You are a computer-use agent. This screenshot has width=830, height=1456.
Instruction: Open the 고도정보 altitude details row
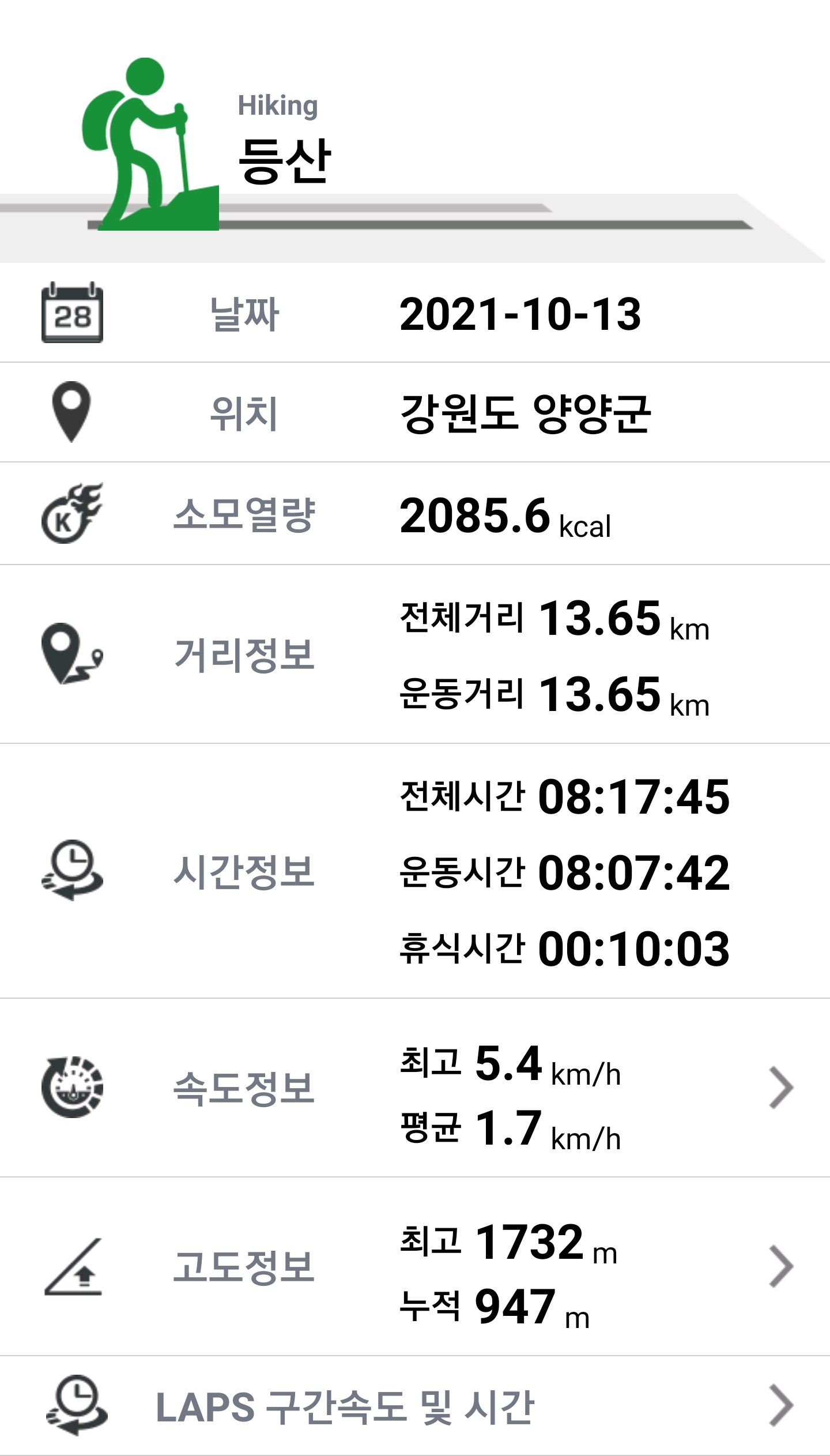click(415, 1266)
